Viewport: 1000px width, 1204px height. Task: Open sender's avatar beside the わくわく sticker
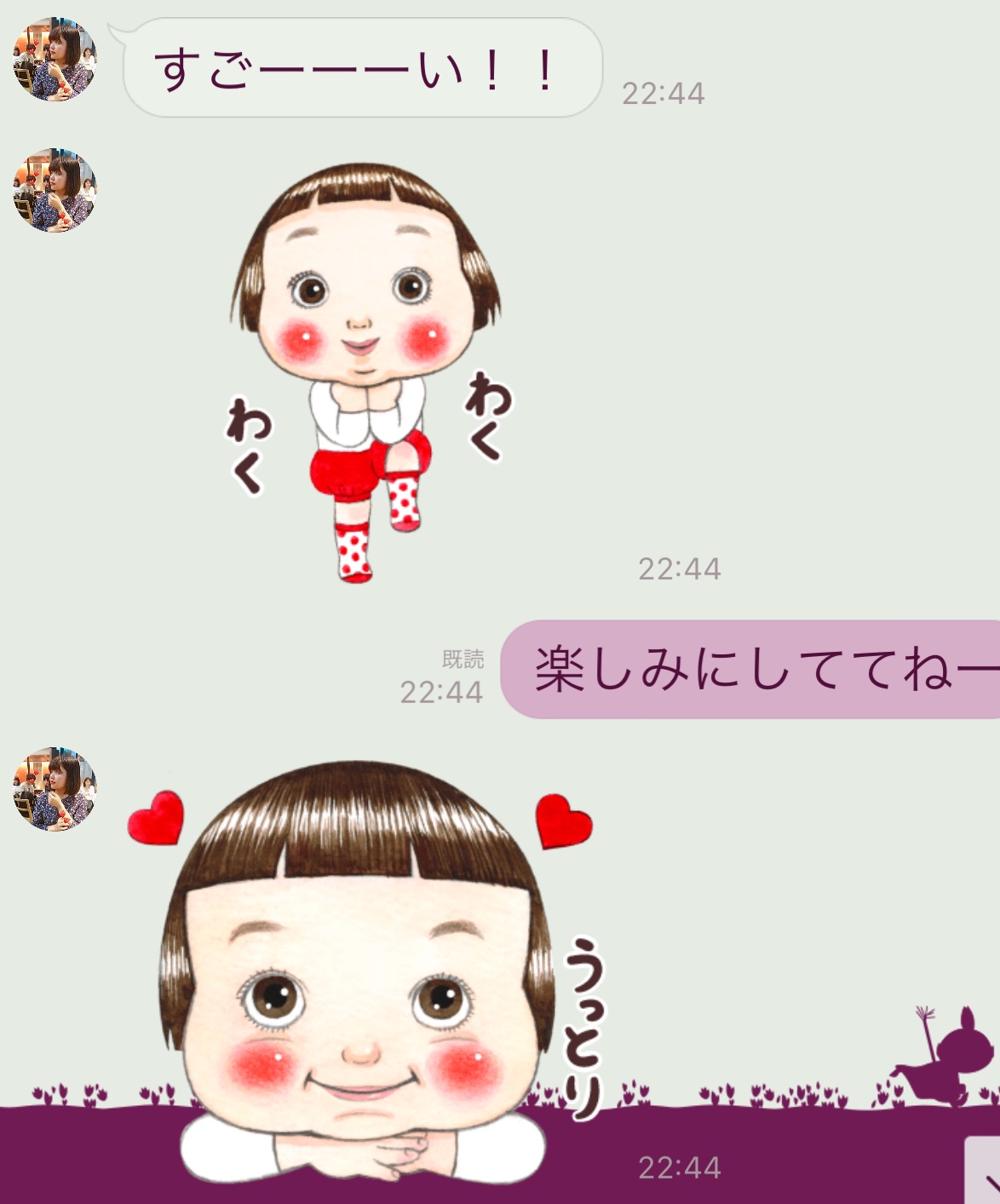(55, 190)
